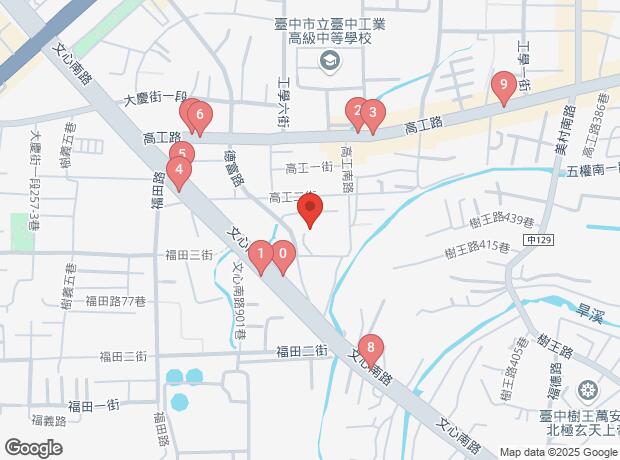Tap map marker number 9
620x460 pixels.
point(504,87)
